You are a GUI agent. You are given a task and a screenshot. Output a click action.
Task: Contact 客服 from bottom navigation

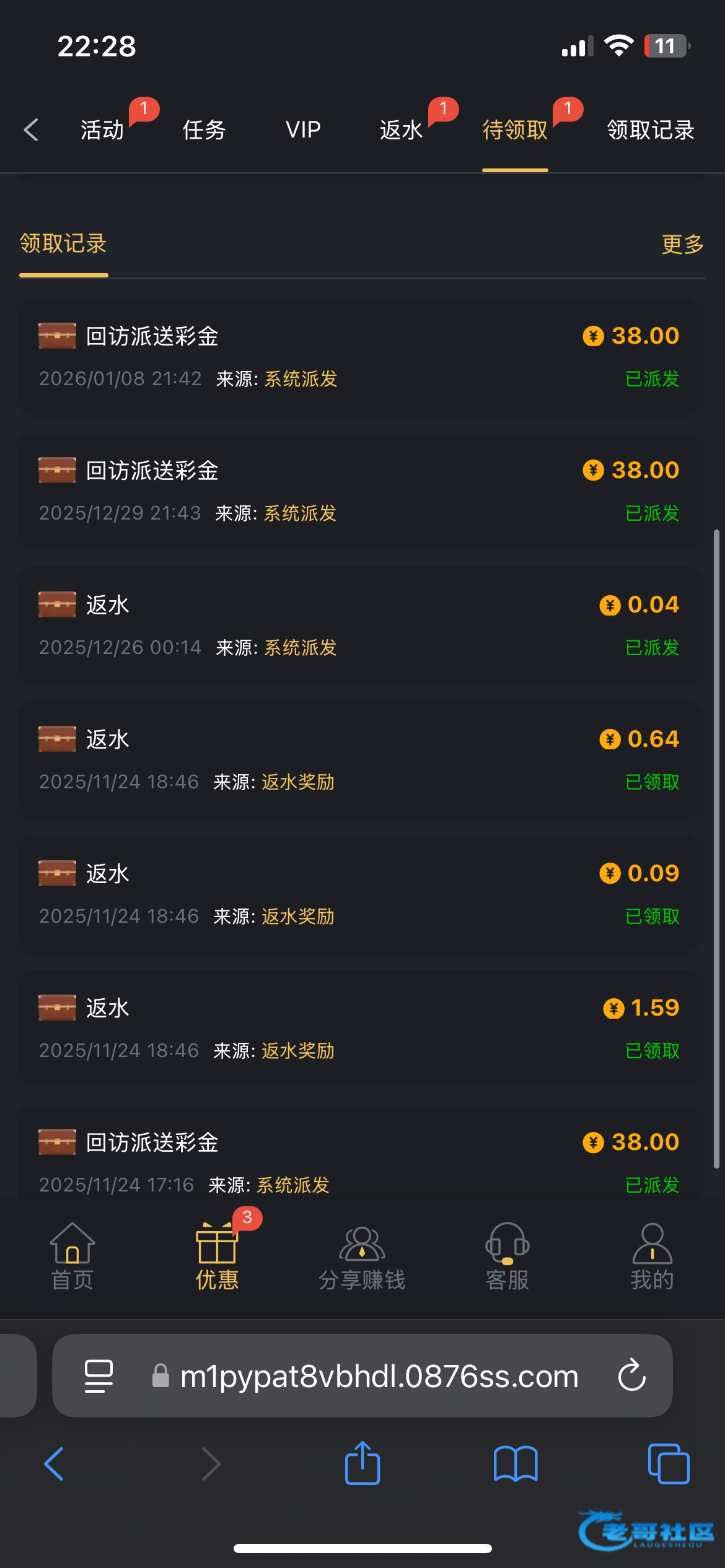click(507, 1257)
